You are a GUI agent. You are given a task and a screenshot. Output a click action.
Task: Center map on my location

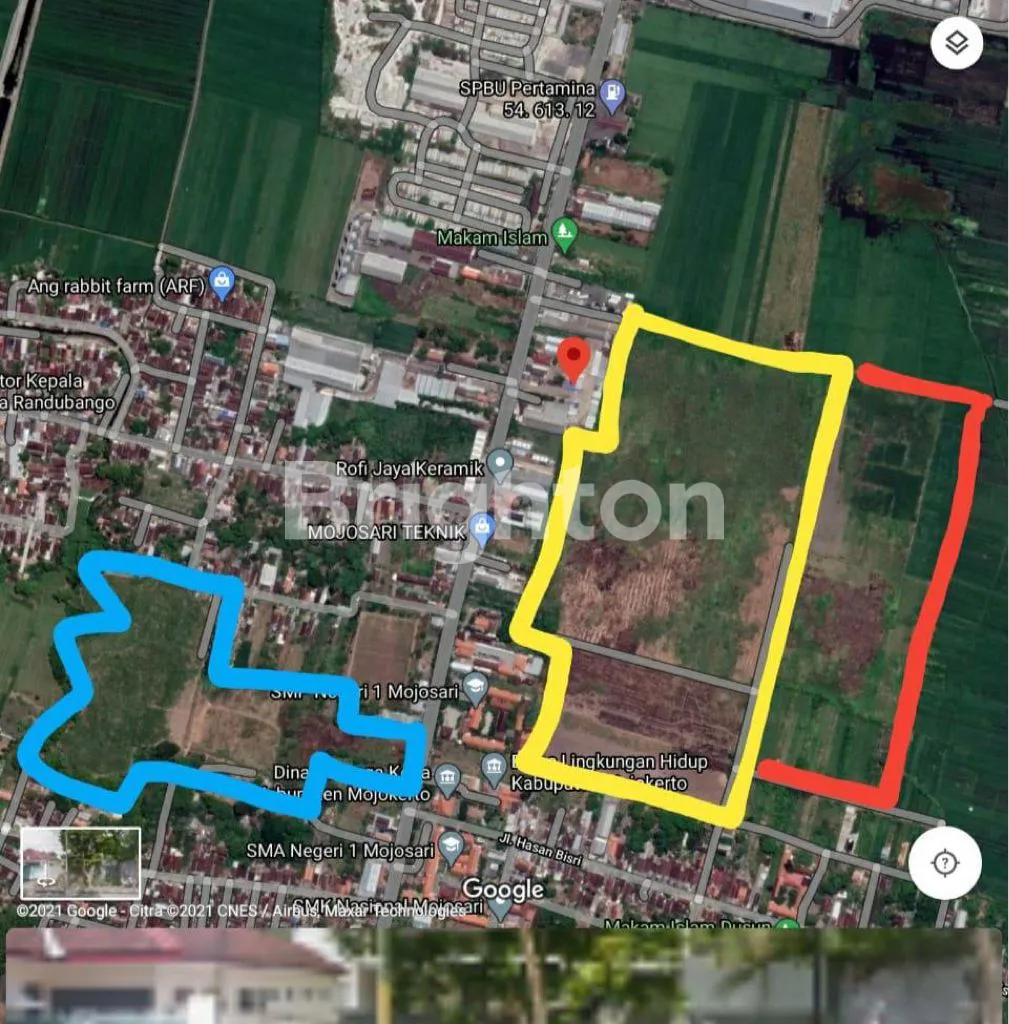(x=944, y=863)
